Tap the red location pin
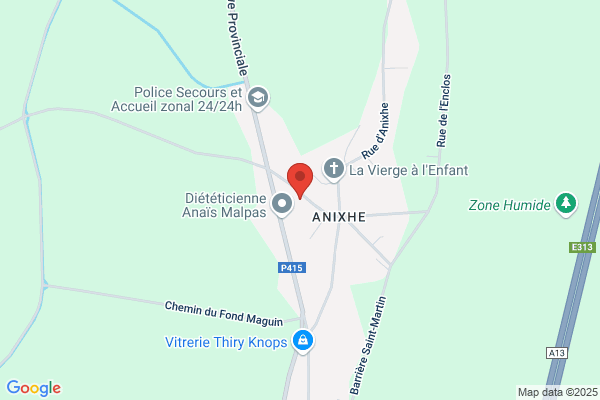Image resolution: width=600 pixels, height=400 pixels. (300, 180)
